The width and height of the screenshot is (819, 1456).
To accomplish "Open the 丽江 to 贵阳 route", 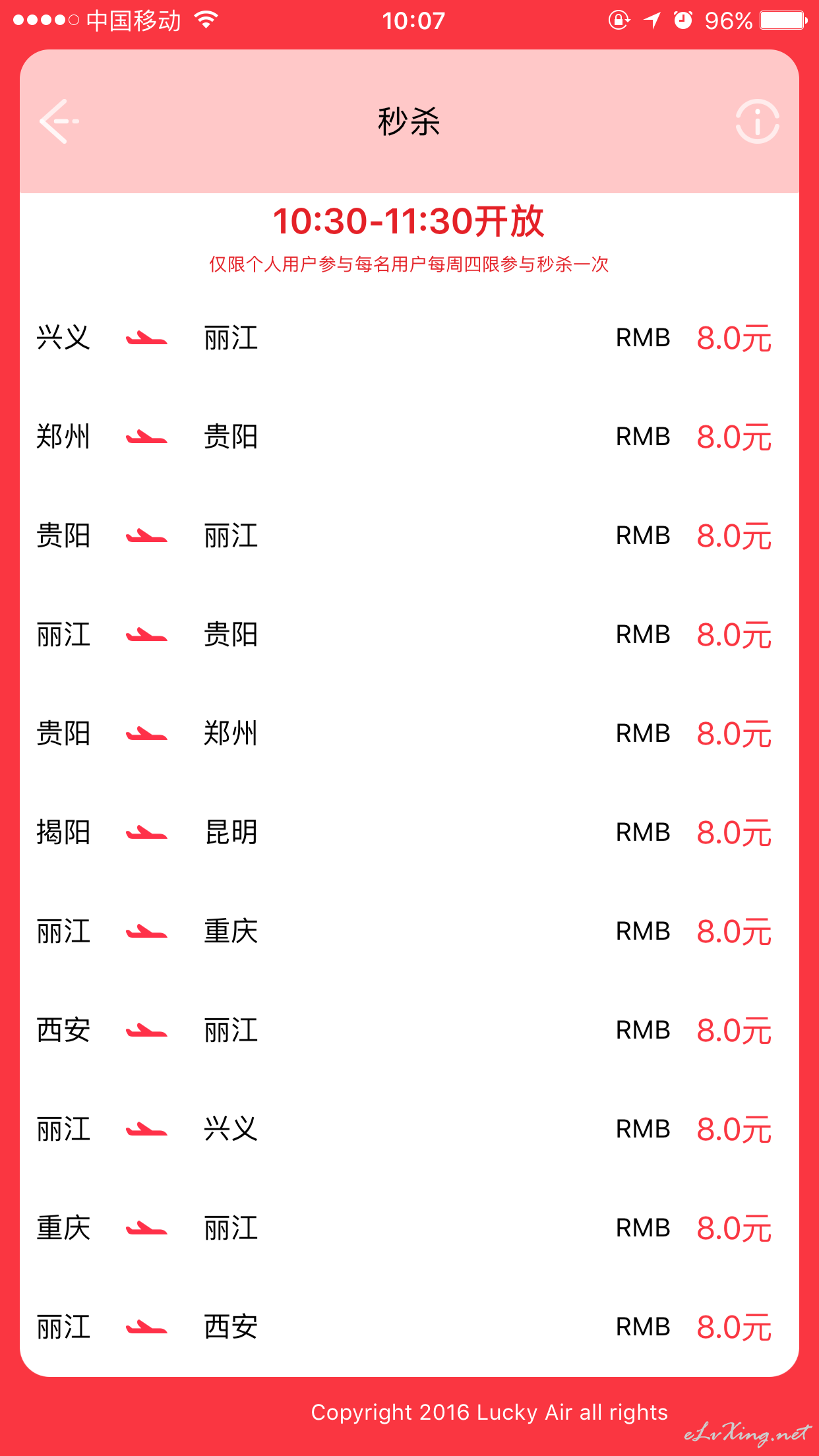I will pyautogui.click(x=409, y=635).
